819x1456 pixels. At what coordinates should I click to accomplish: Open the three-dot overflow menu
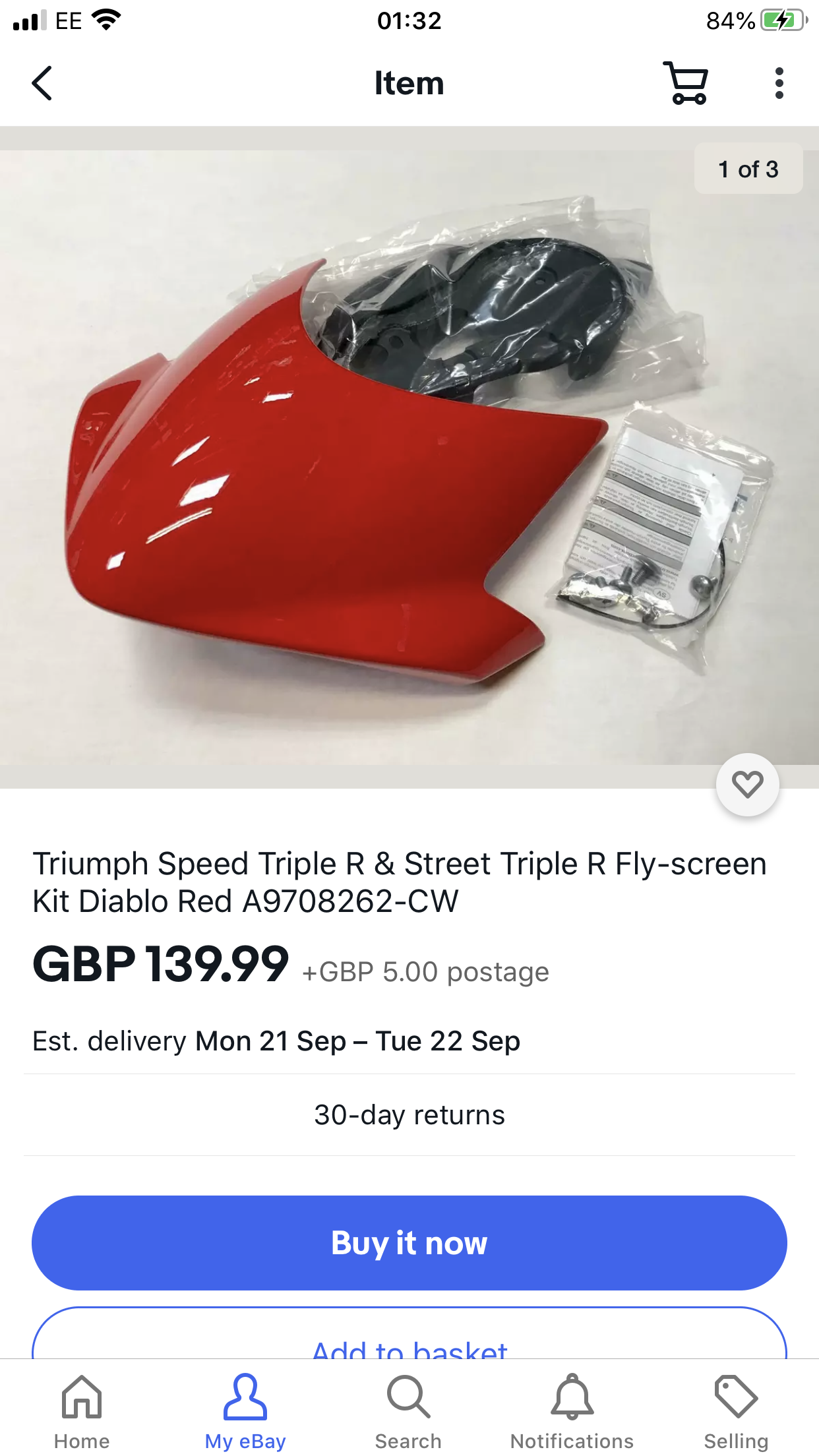tap(779, 84)
